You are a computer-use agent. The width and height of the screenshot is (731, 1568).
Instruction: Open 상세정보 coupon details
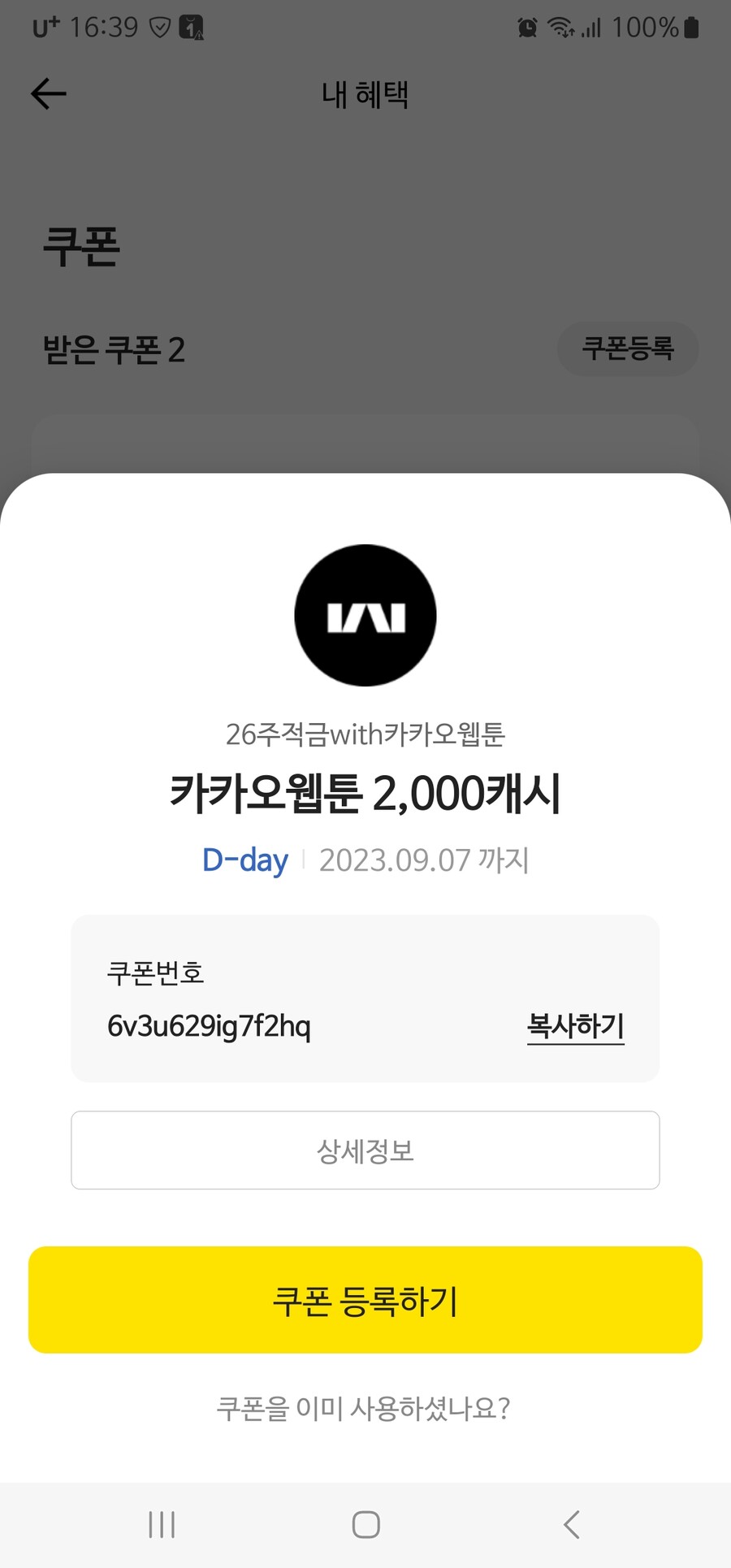click(365, 1150)
